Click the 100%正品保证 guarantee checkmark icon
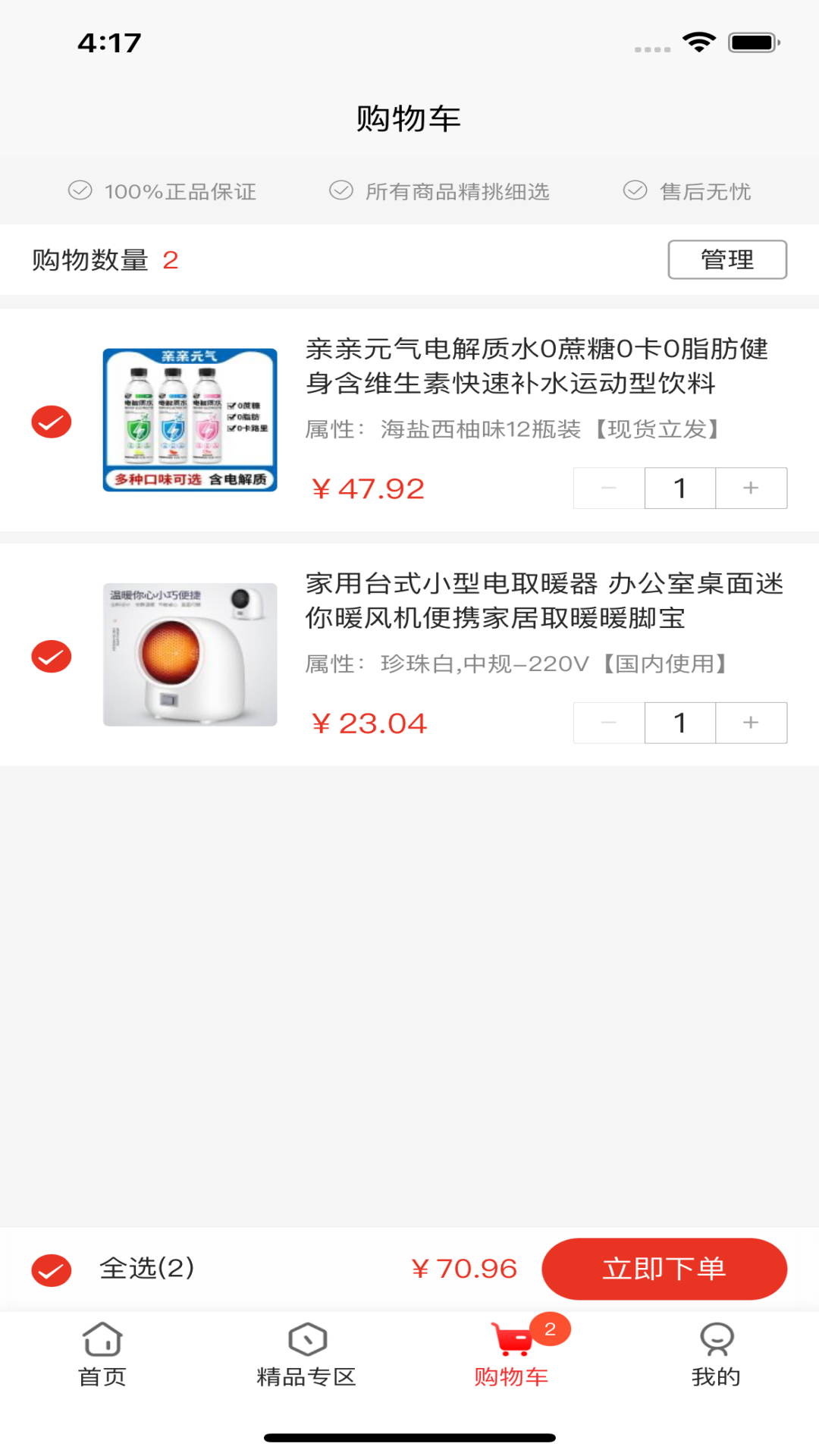The height and width of the screenshot is (1456, 819). pos(80,191)
